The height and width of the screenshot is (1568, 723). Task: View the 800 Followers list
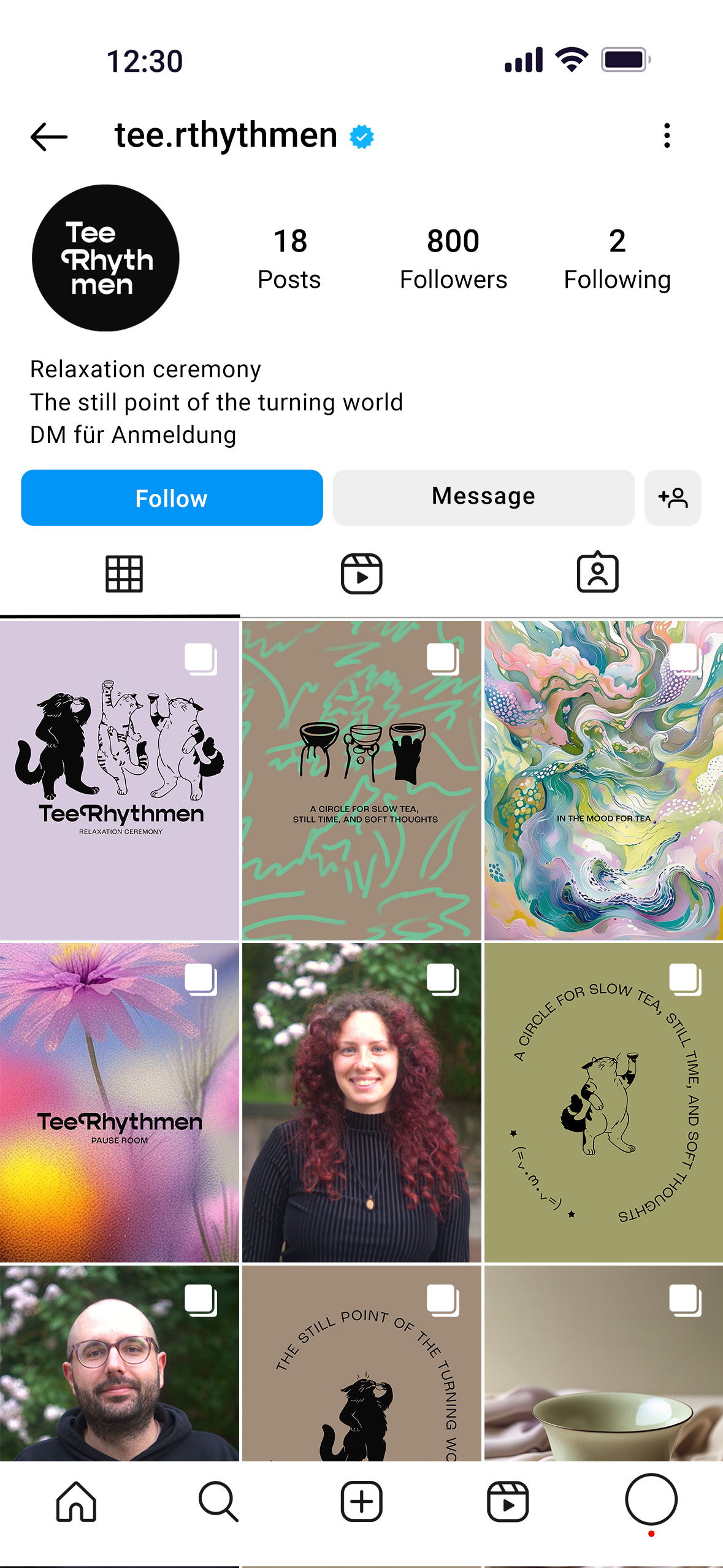point(453,258)
